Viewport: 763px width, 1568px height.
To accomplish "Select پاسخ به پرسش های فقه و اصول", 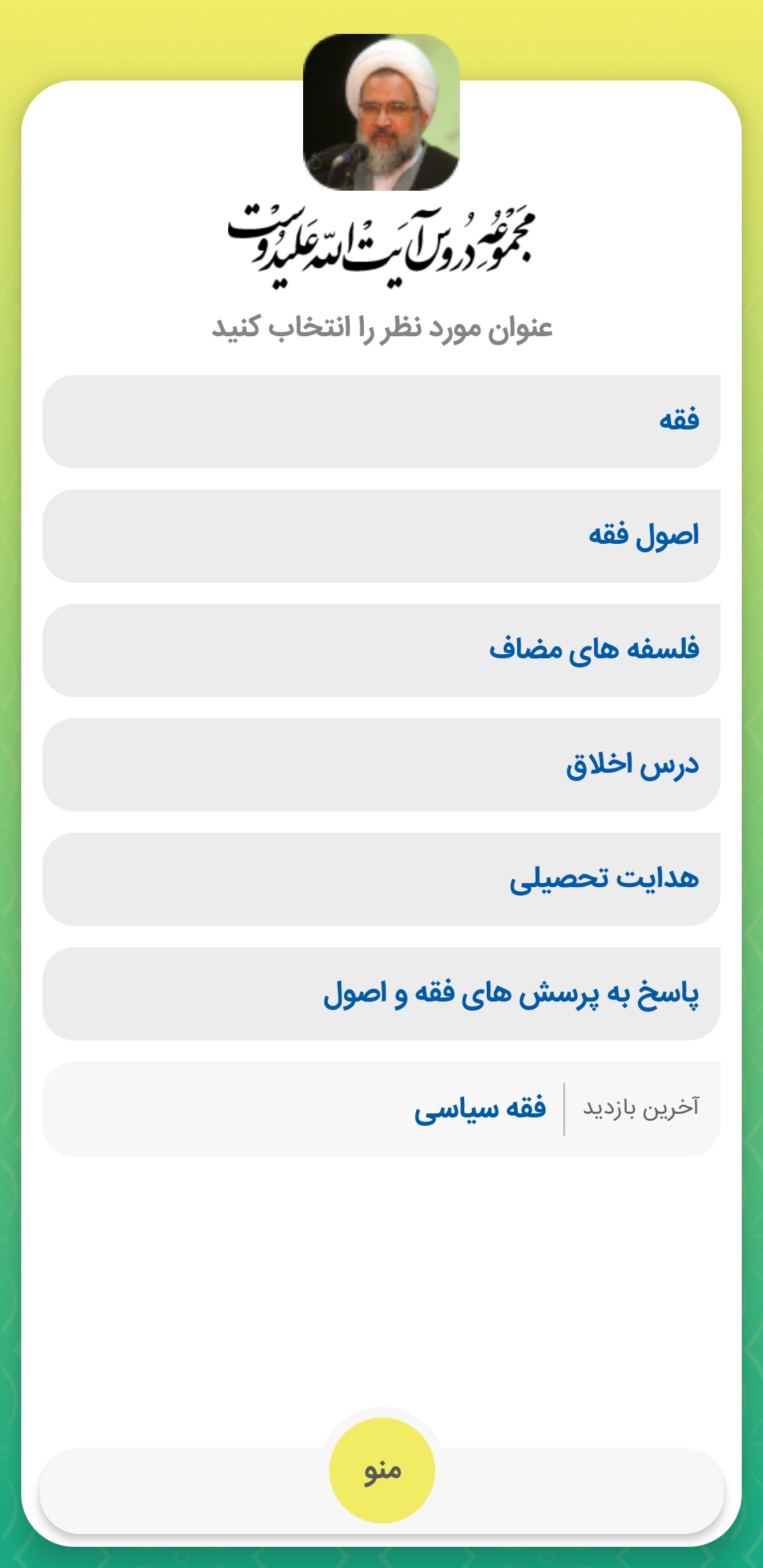I will 381,993.
